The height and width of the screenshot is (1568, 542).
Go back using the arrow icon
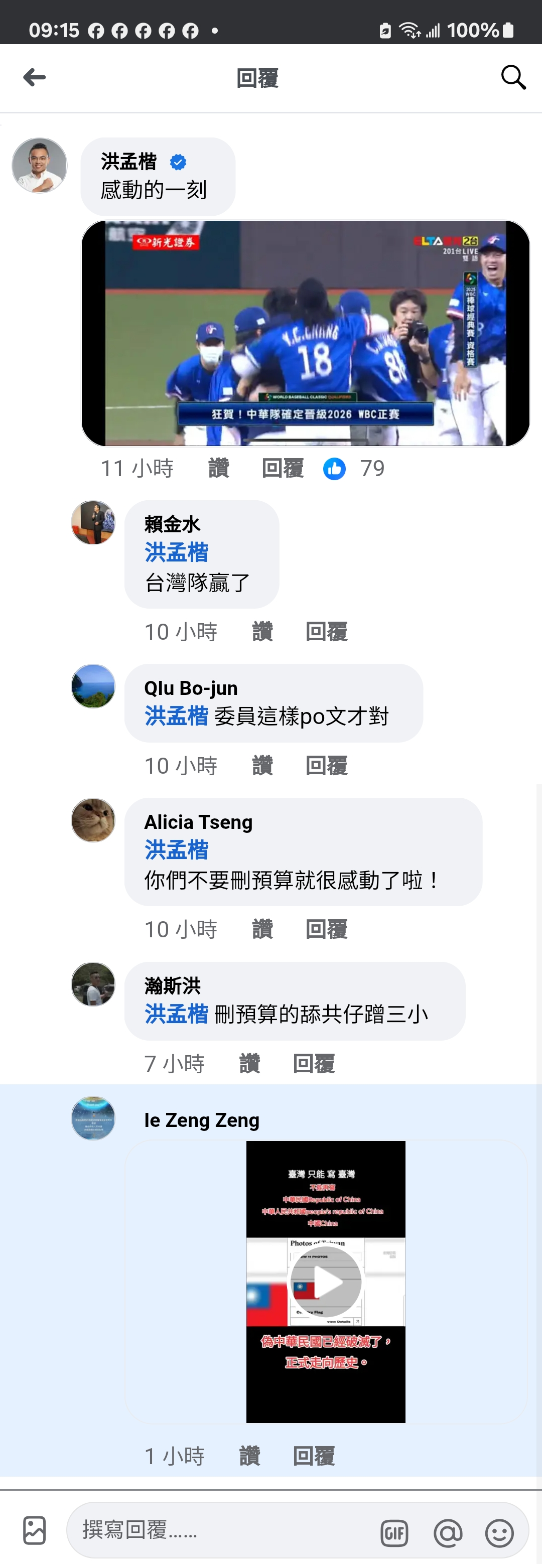tap(34, 77)
